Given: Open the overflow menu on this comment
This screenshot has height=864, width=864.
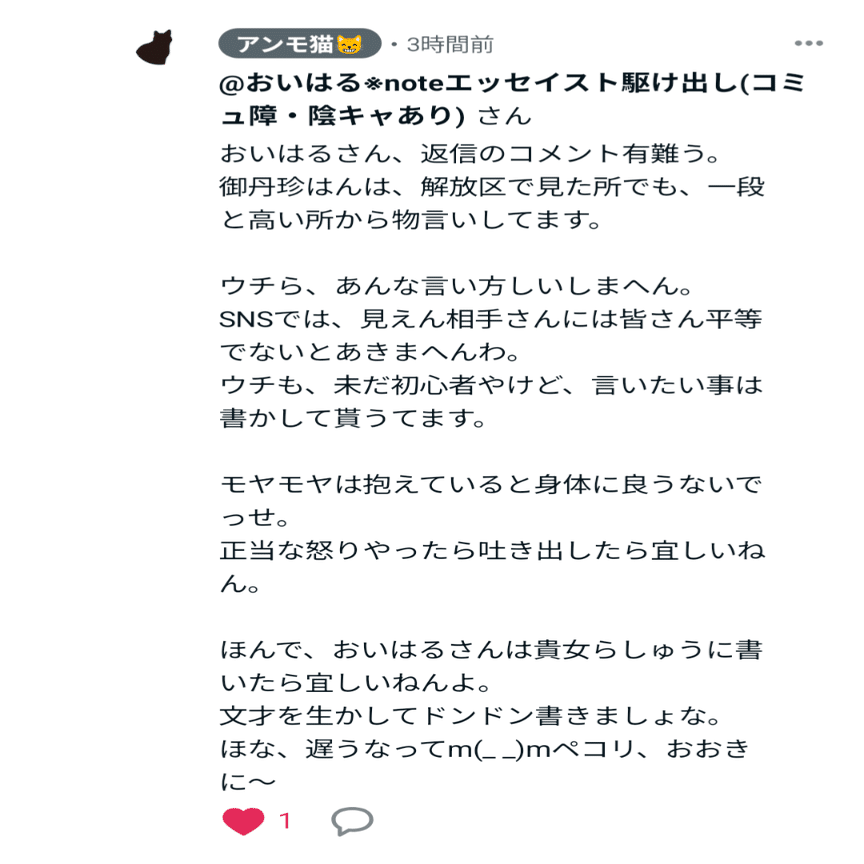Looking at the screenshot, I should pos(808,44).
